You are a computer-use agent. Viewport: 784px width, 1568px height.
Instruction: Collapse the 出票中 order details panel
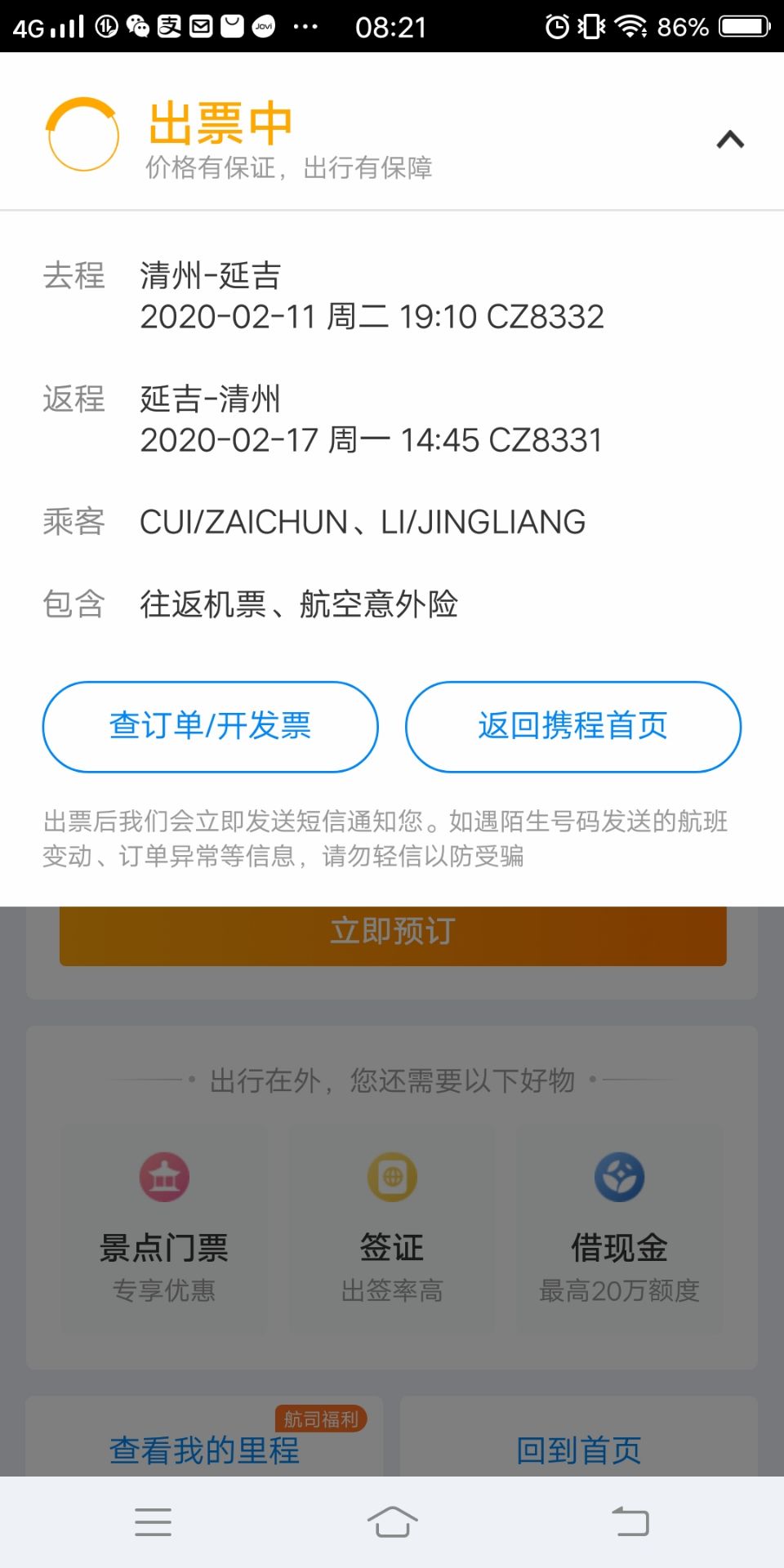pos(730,140)
